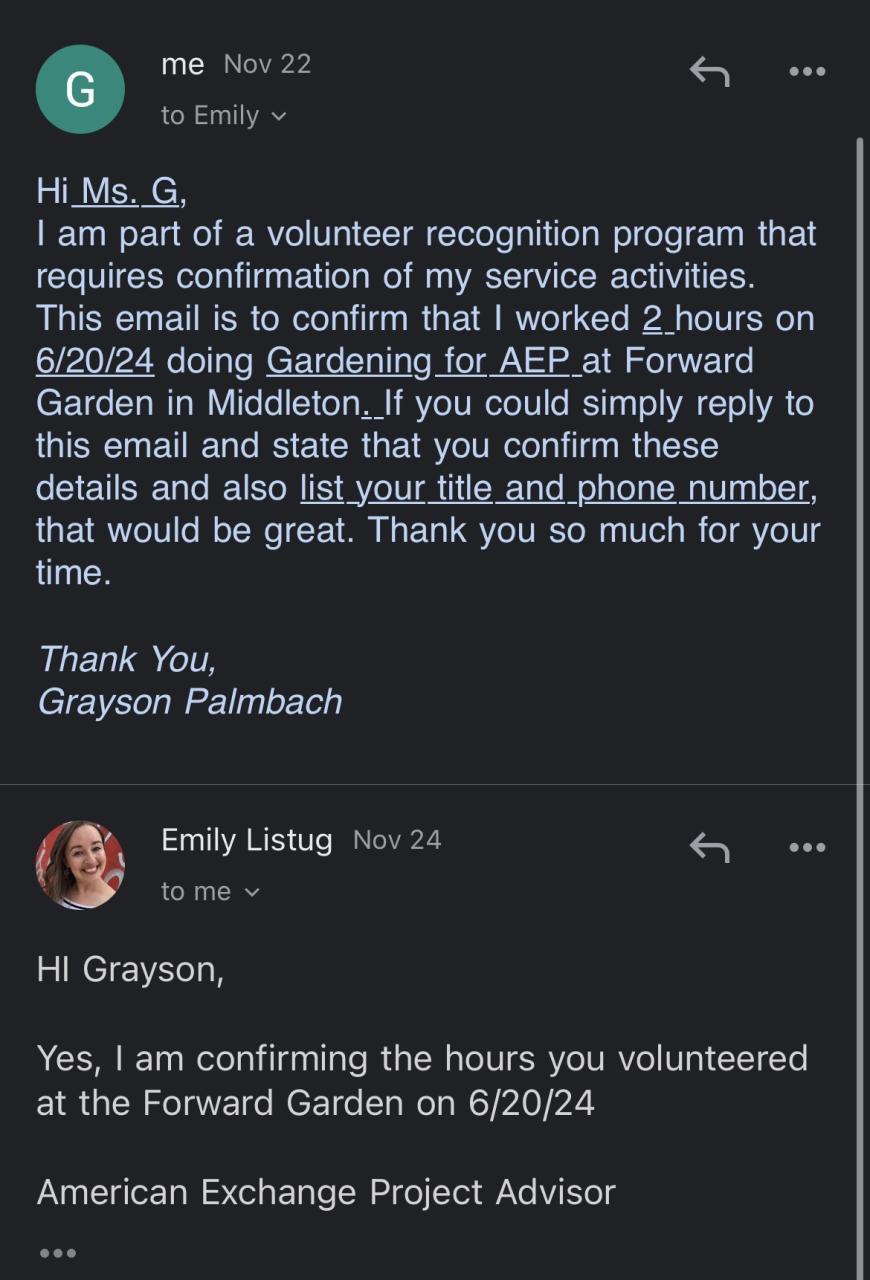Reply to Emily Listug's message
870x1280 pixels.
pos(709,848)
